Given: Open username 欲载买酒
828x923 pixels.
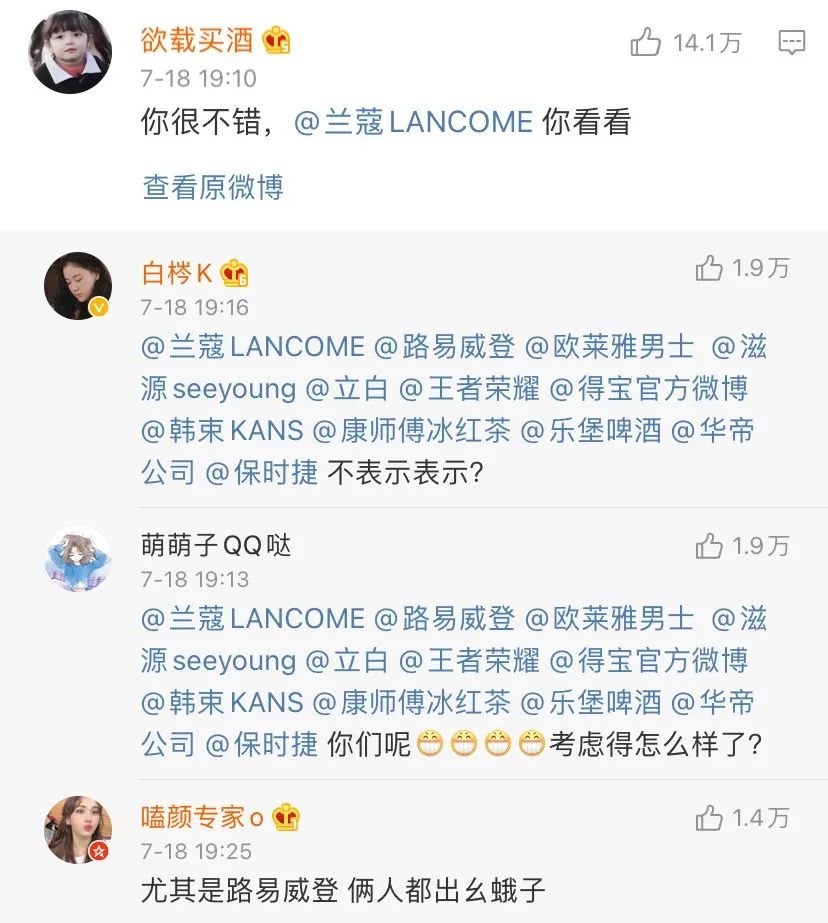Looking at the screenshot, I should pyautogui.click(x=198, y=40).
